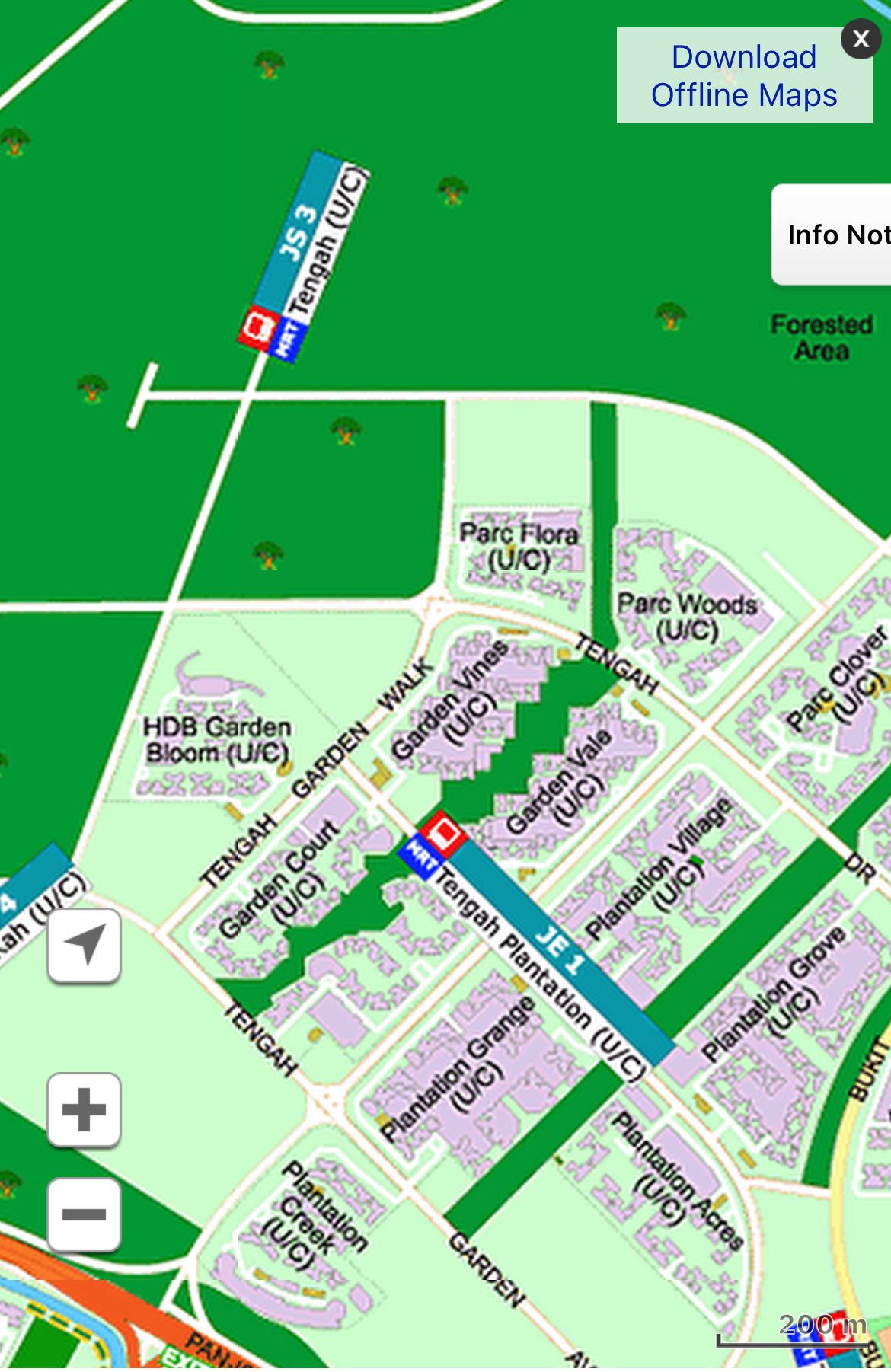891x1372 pixels.
Task: Tap the Download Offline Maps banner
Action: click(743, 76)
